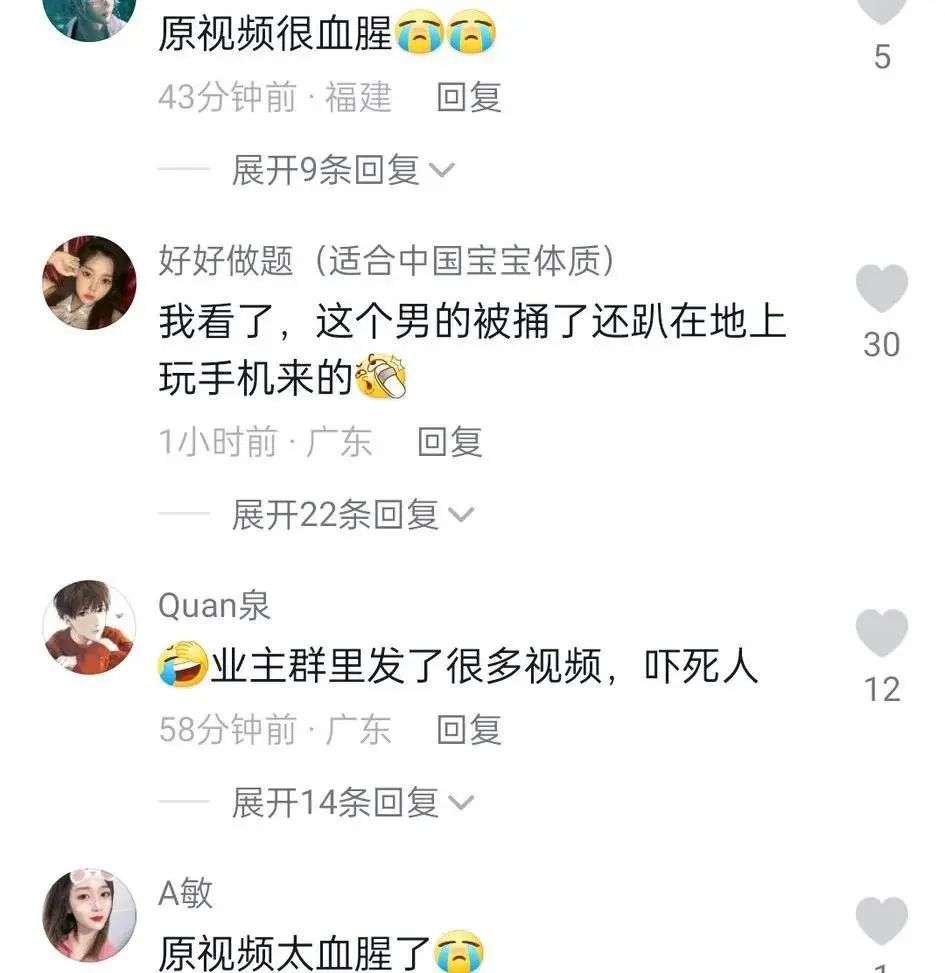This screenshot has width=945, height=973.
Task: Reply to Quan泉's comment
Action: 468,730
